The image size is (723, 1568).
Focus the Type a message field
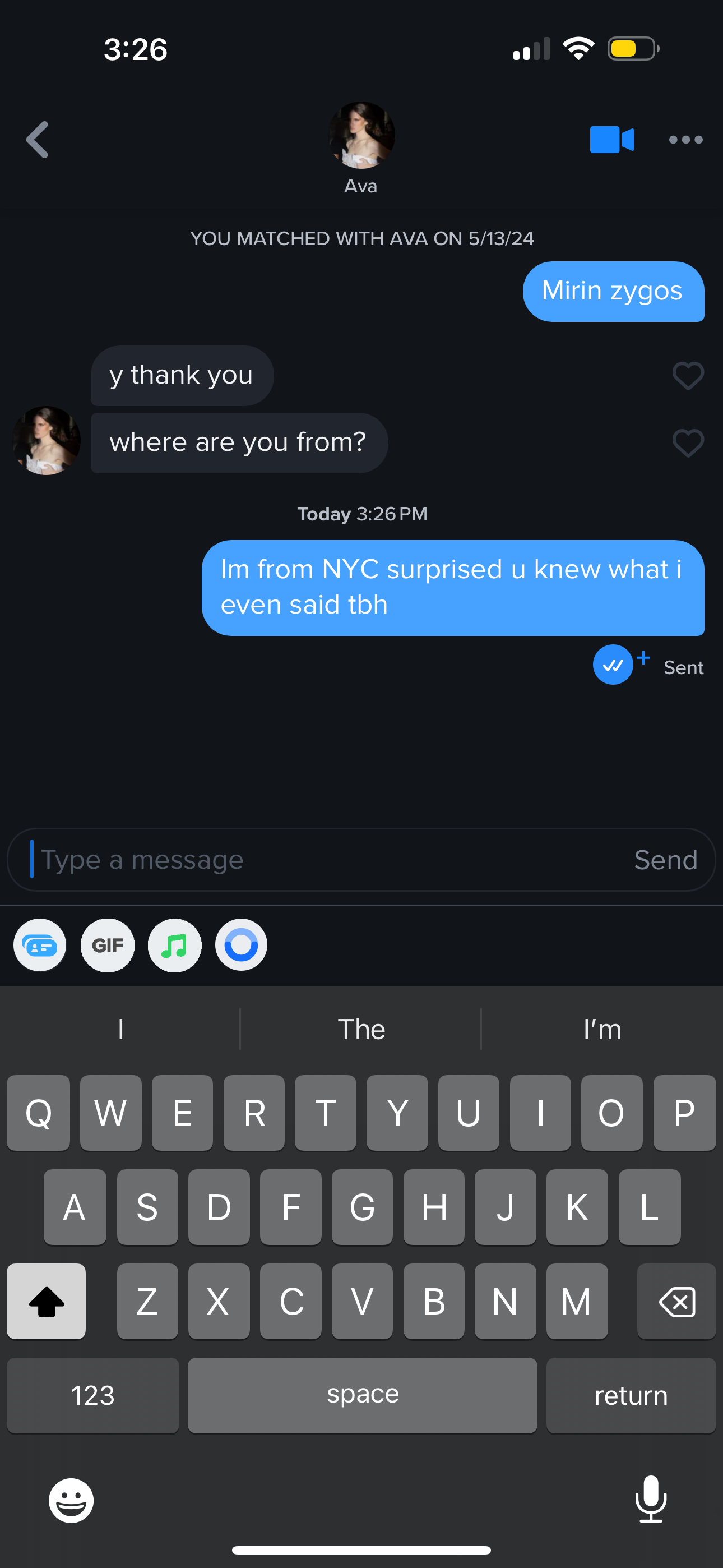click(x=317, y=860)
